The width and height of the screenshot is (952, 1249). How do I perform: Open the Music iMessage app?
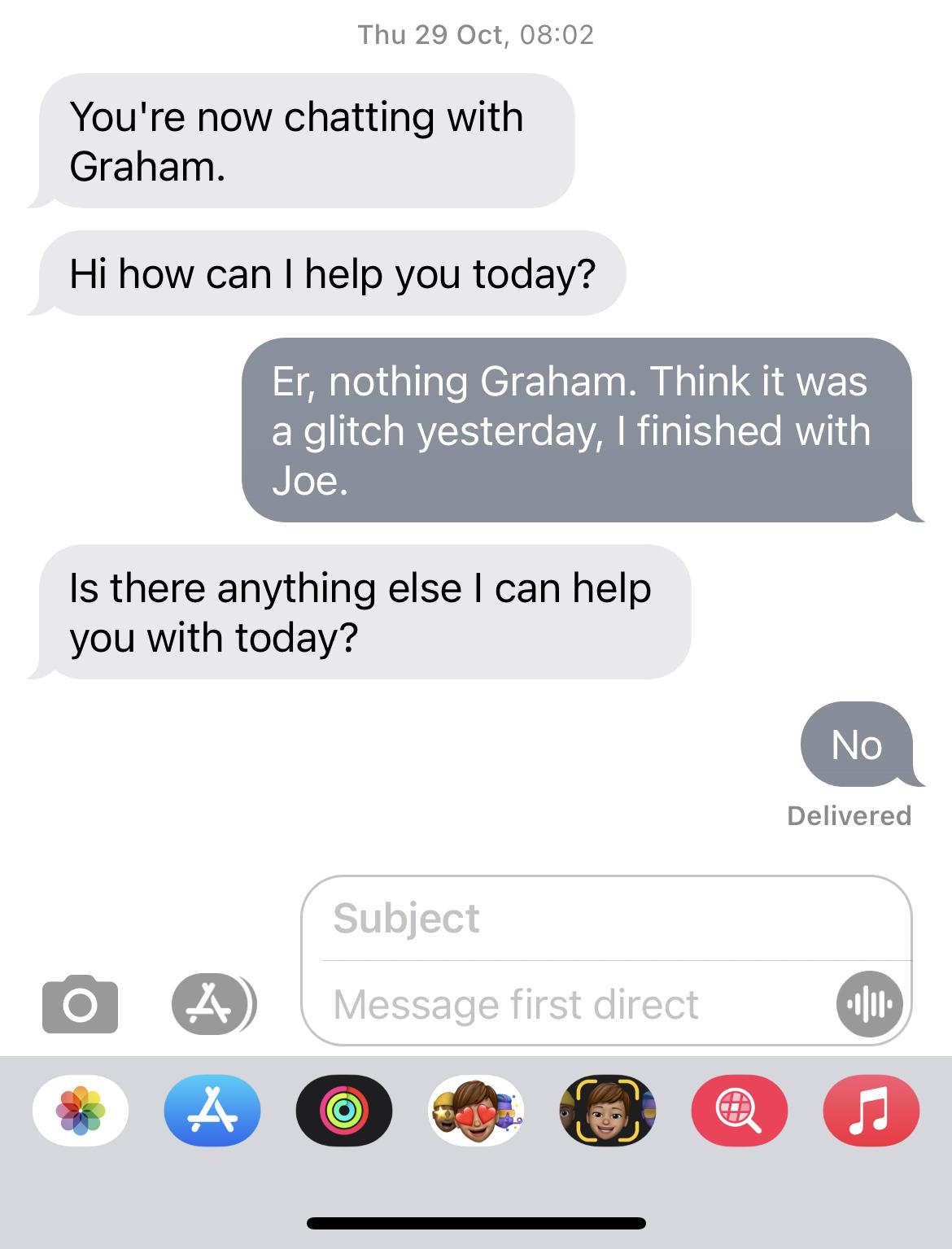click(x=871, y=1111)
